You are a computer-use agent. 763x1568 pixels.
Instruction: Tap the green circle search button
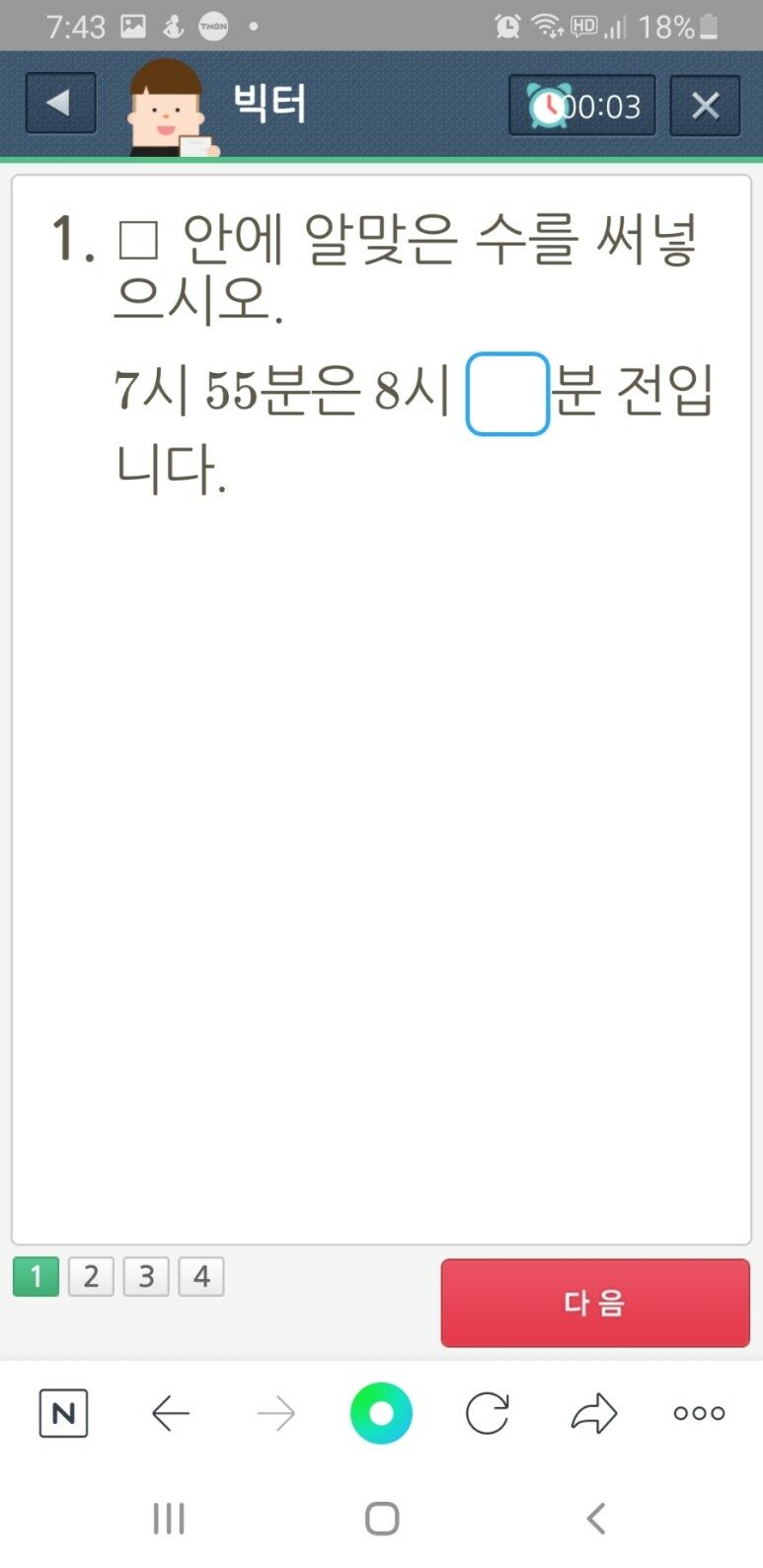coord(381,1413)
